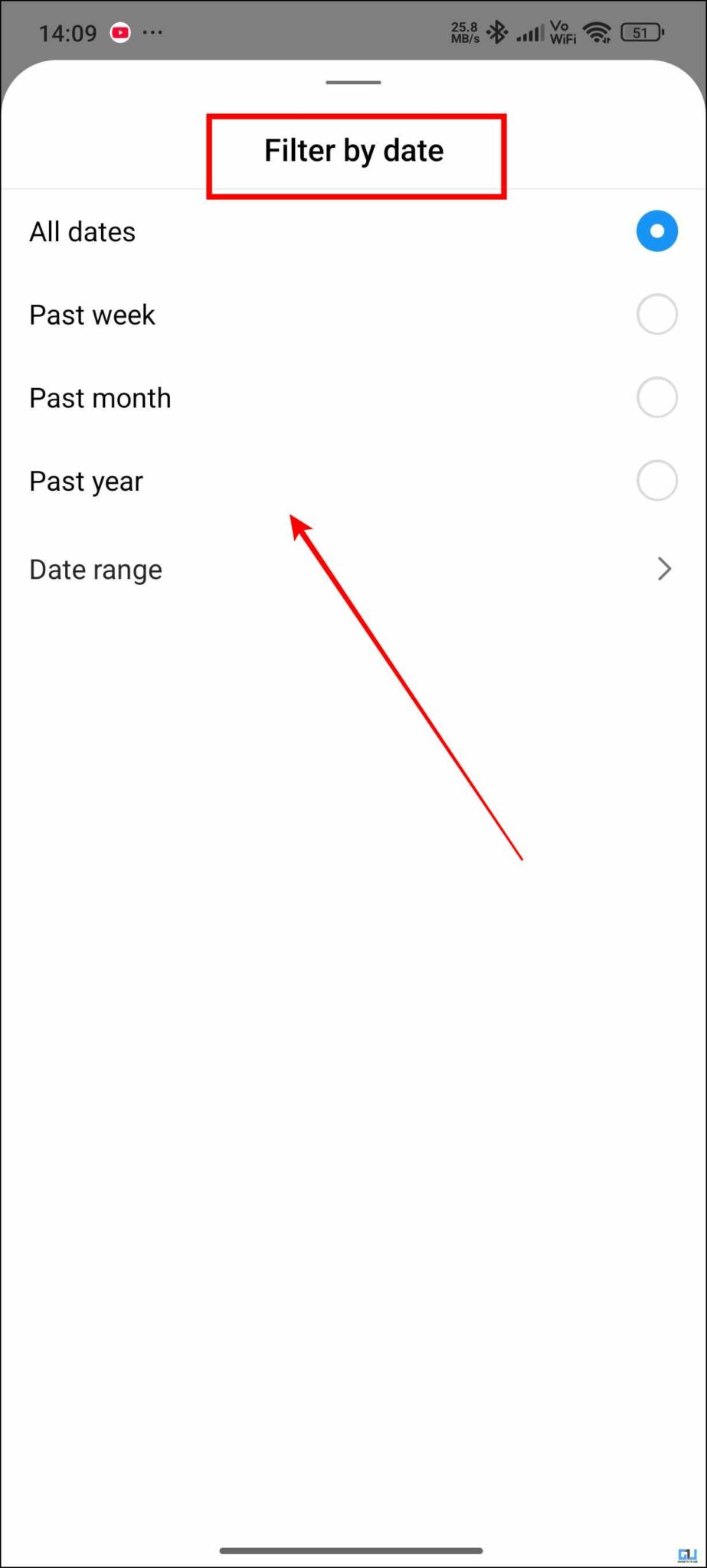Tap the cellular signal bars icon
This screenshot has height=1568, width=707.
531,32
